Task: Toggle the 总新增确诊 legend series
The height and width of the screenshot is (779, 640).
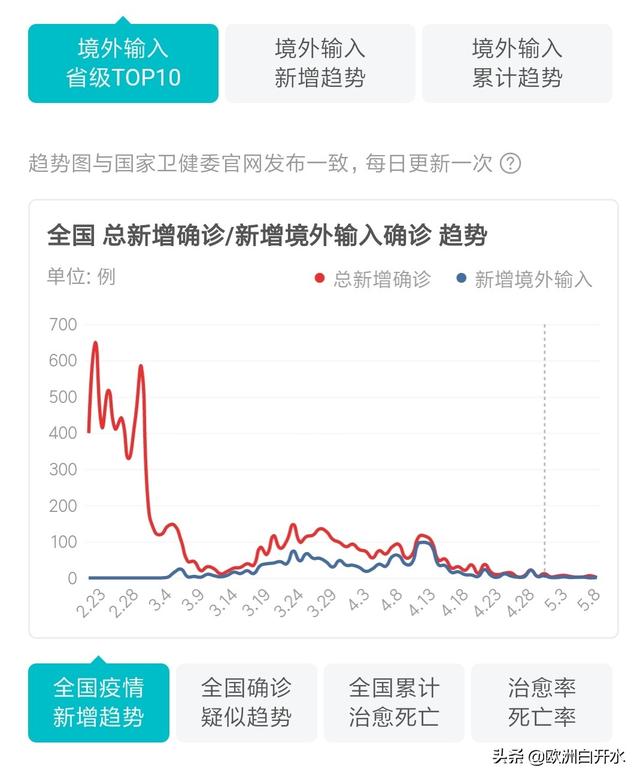Action: click(x=372, y=280)
